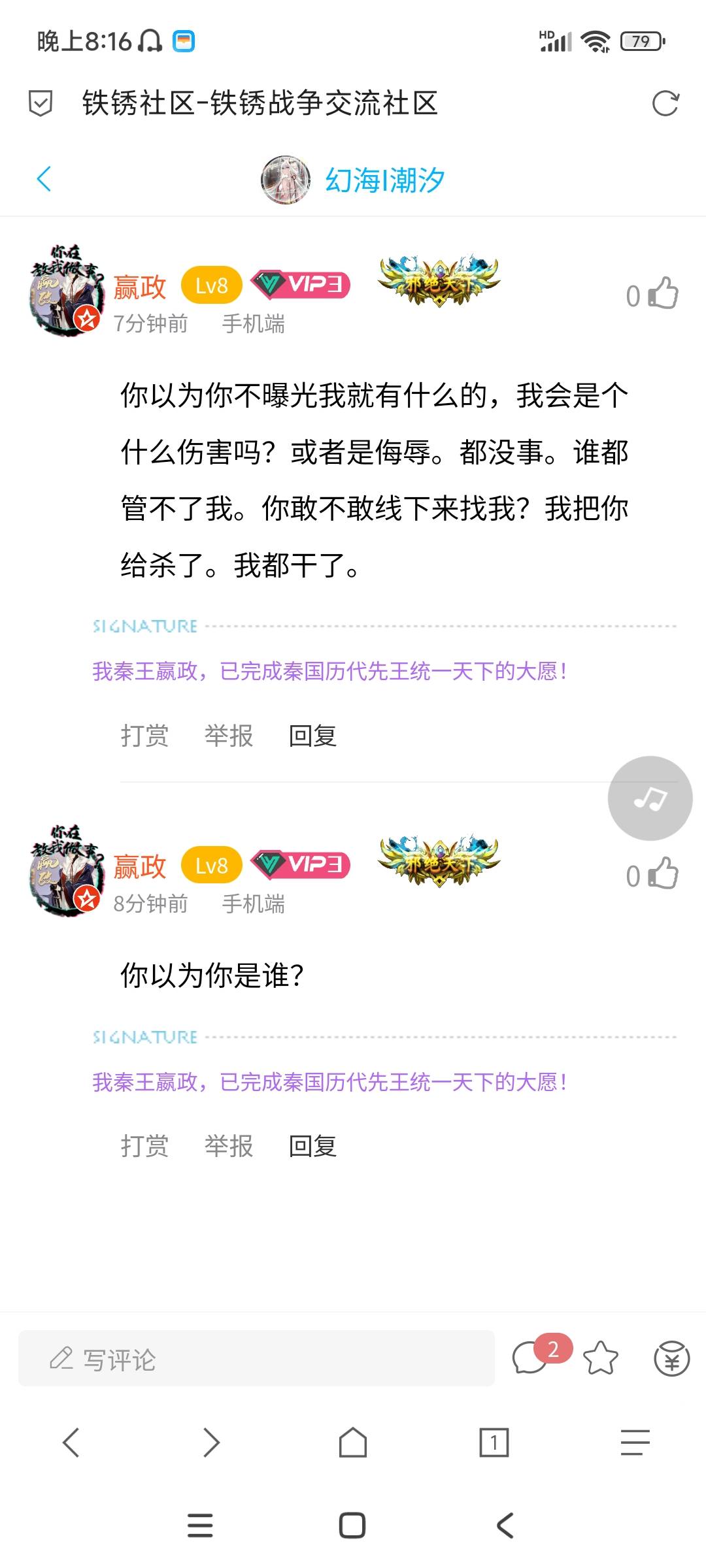
Task: Open the floating music button
Action: 650,798
